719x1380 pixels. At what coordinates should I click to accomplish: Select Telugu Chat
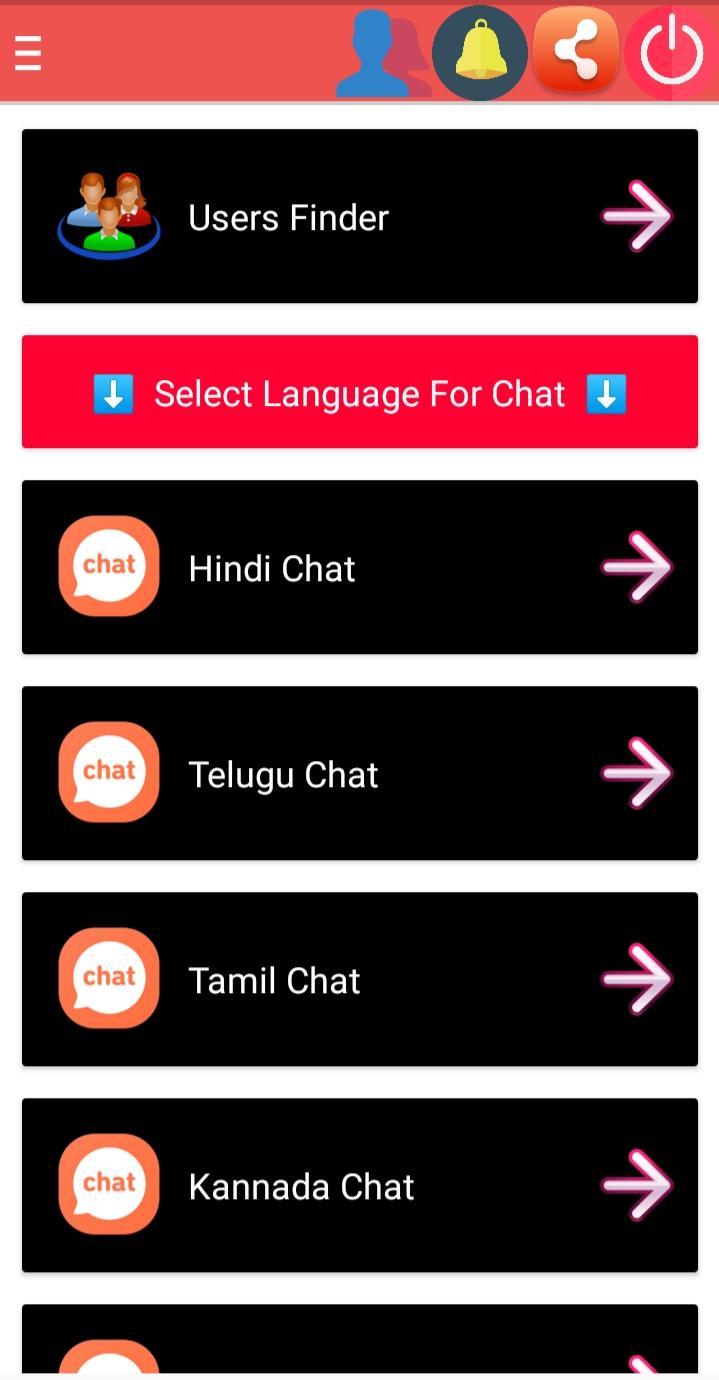coord(360,773)
